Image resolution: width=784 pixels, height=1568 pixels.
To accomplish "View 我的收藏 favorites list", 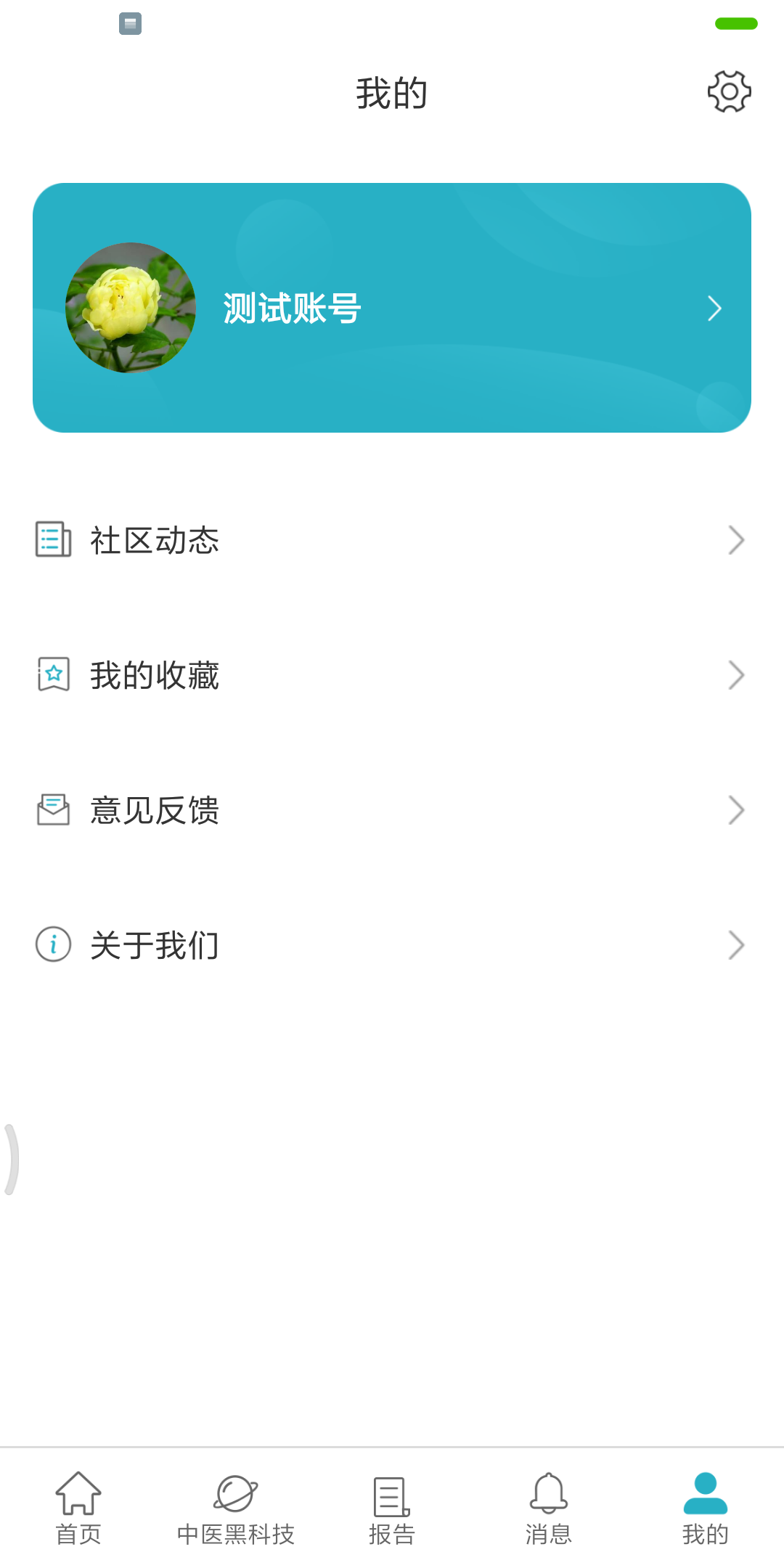I will [392, 675].
